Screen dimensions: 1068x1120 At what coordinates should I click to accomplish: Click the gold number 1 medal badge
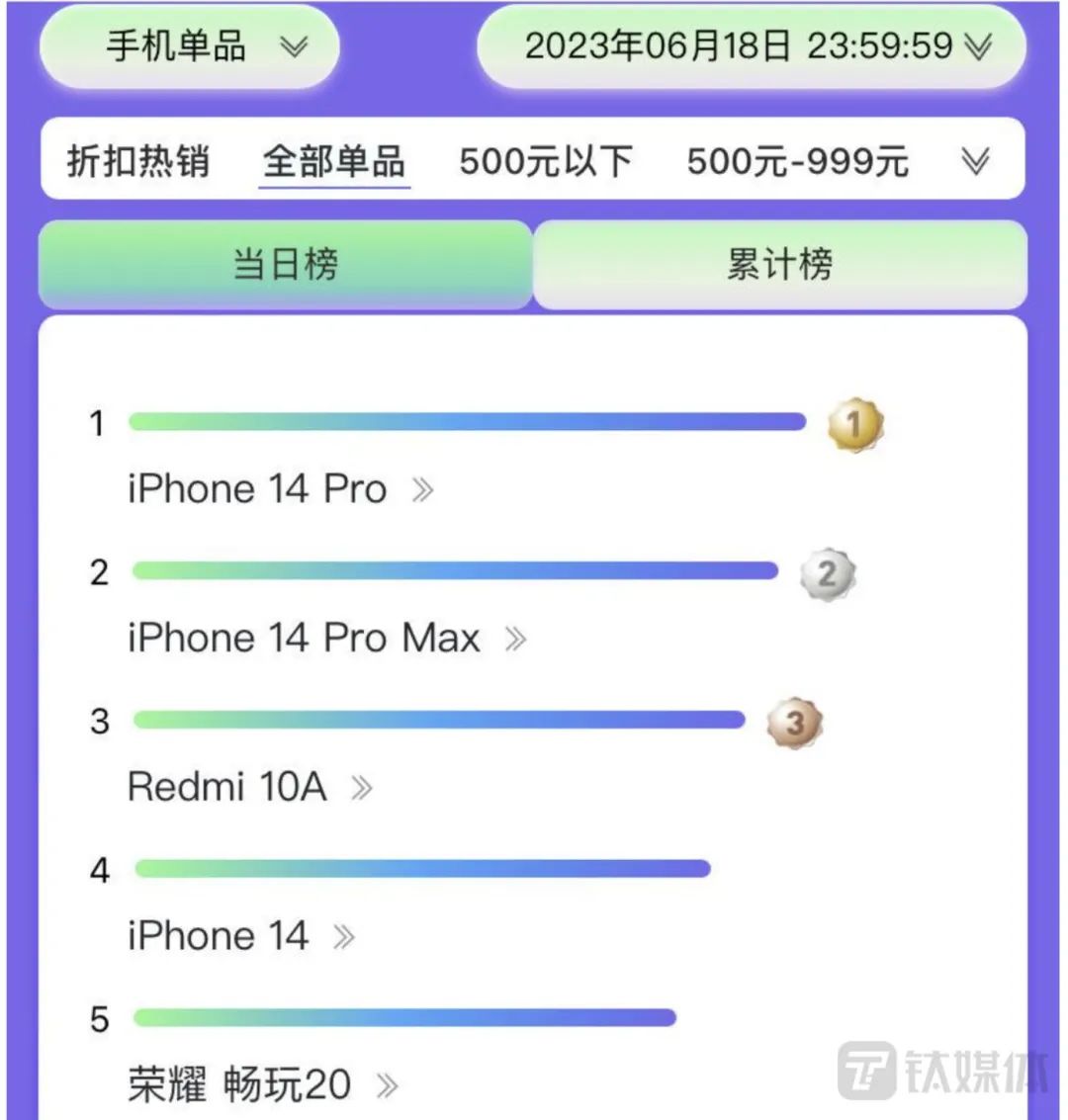(x=852, y=423)
